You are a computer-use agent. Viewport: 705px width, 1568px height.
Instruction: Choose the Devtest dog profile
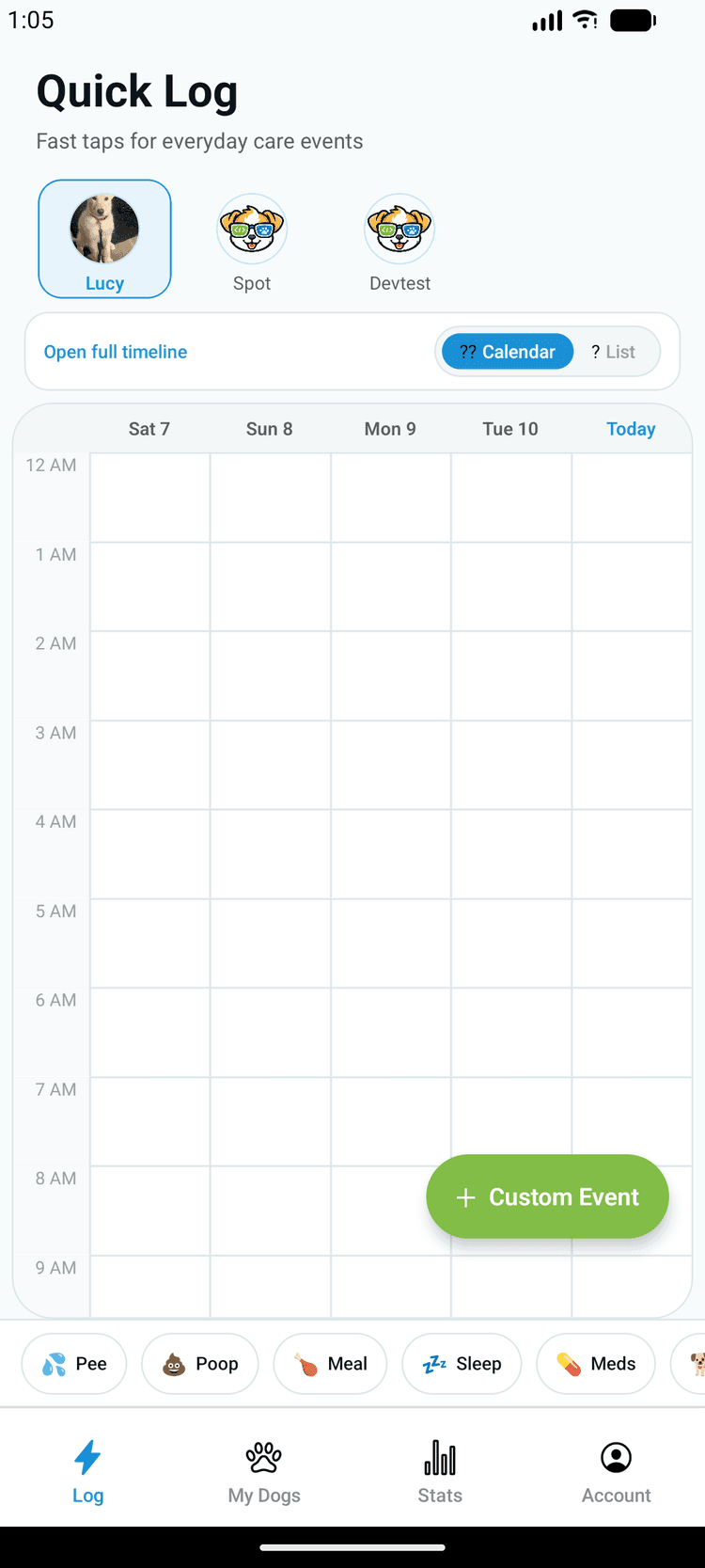(399, 243)
